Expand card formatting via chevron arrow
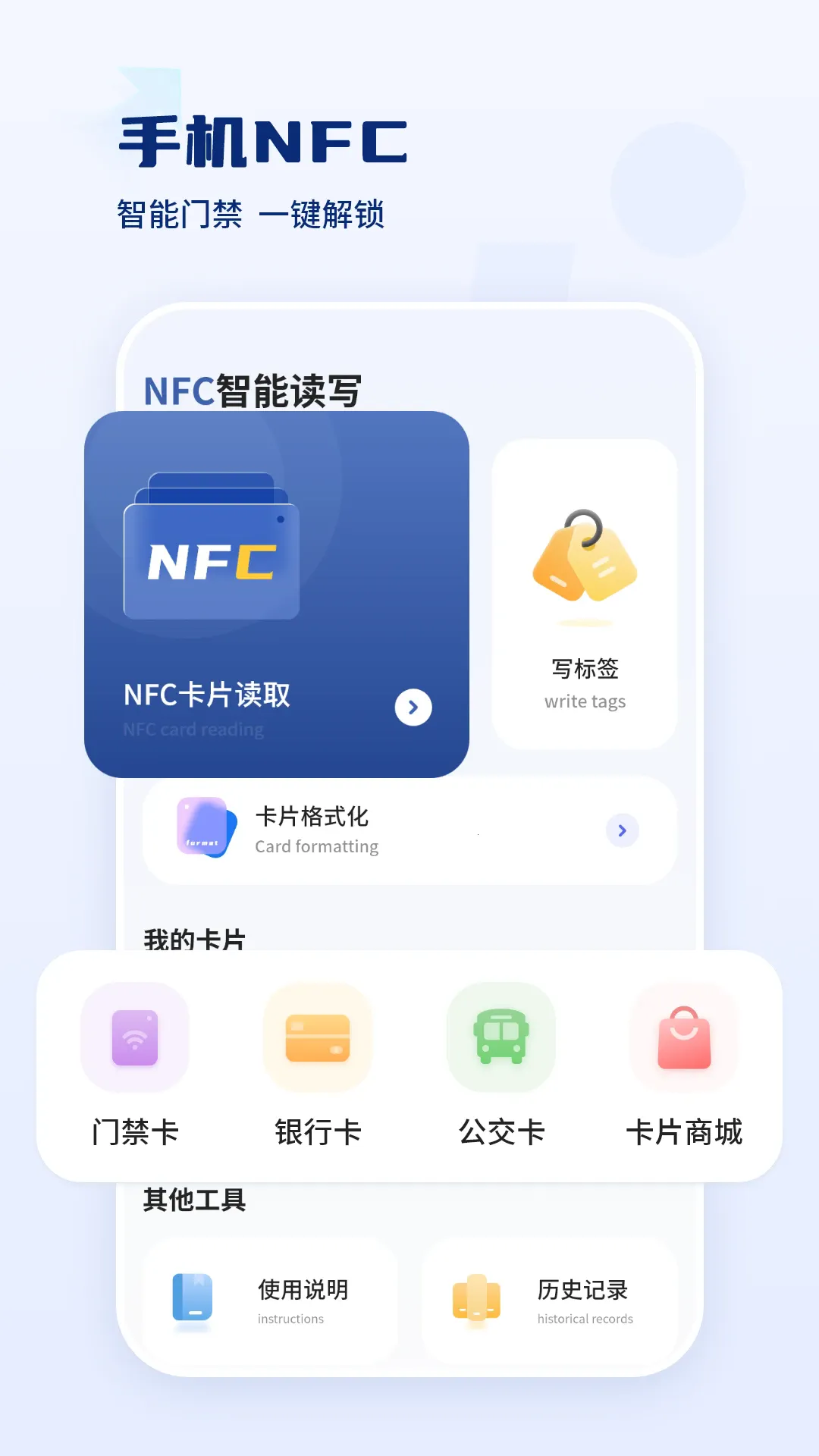The width and height of the screenshot is (819, 1456). [x=622, y=830]
